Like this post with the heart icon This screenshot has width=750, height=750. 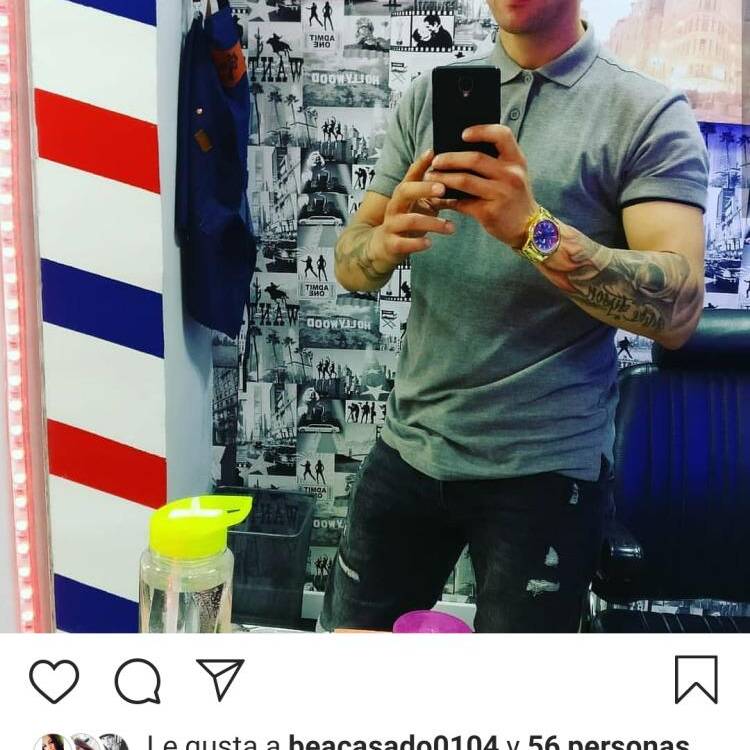tap(54, 681)
